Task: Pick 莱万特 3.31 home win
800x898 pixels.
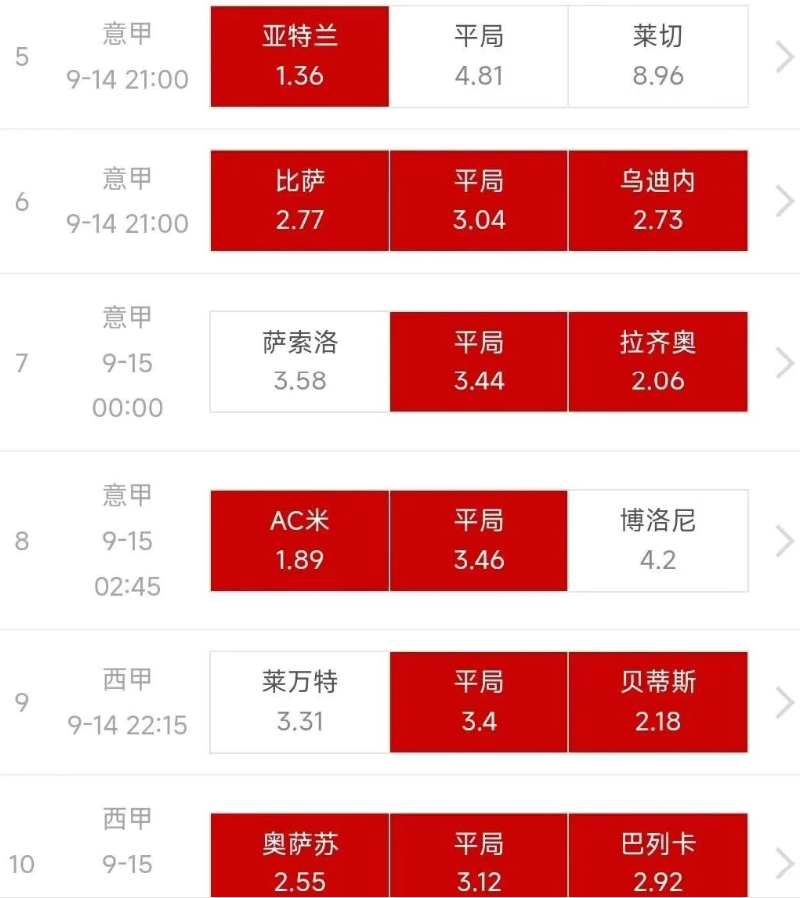Action: [x=299, y=702]
